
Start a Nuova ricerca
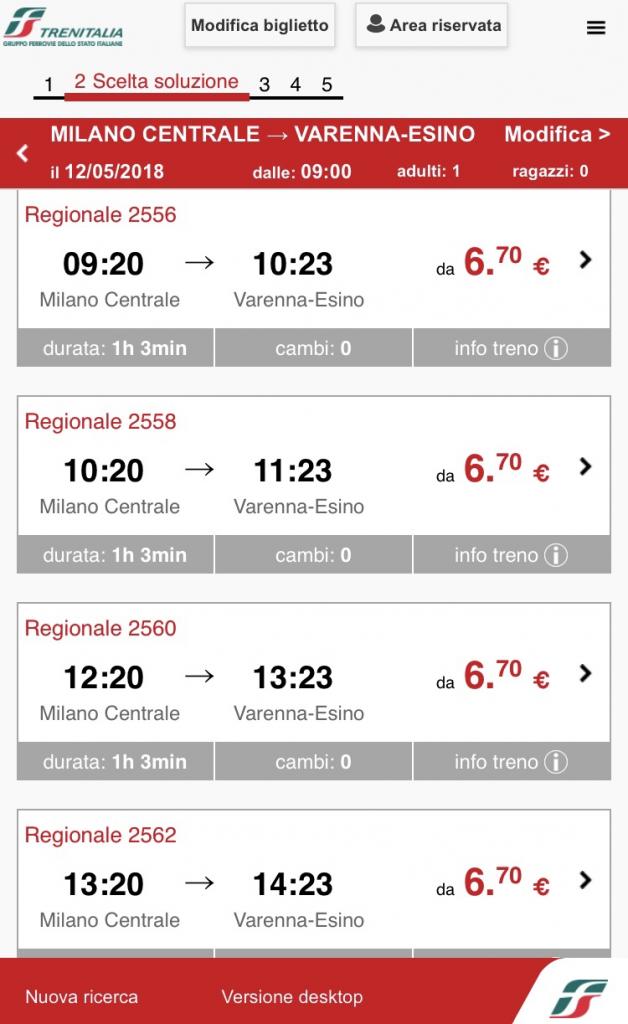[82, 997]
